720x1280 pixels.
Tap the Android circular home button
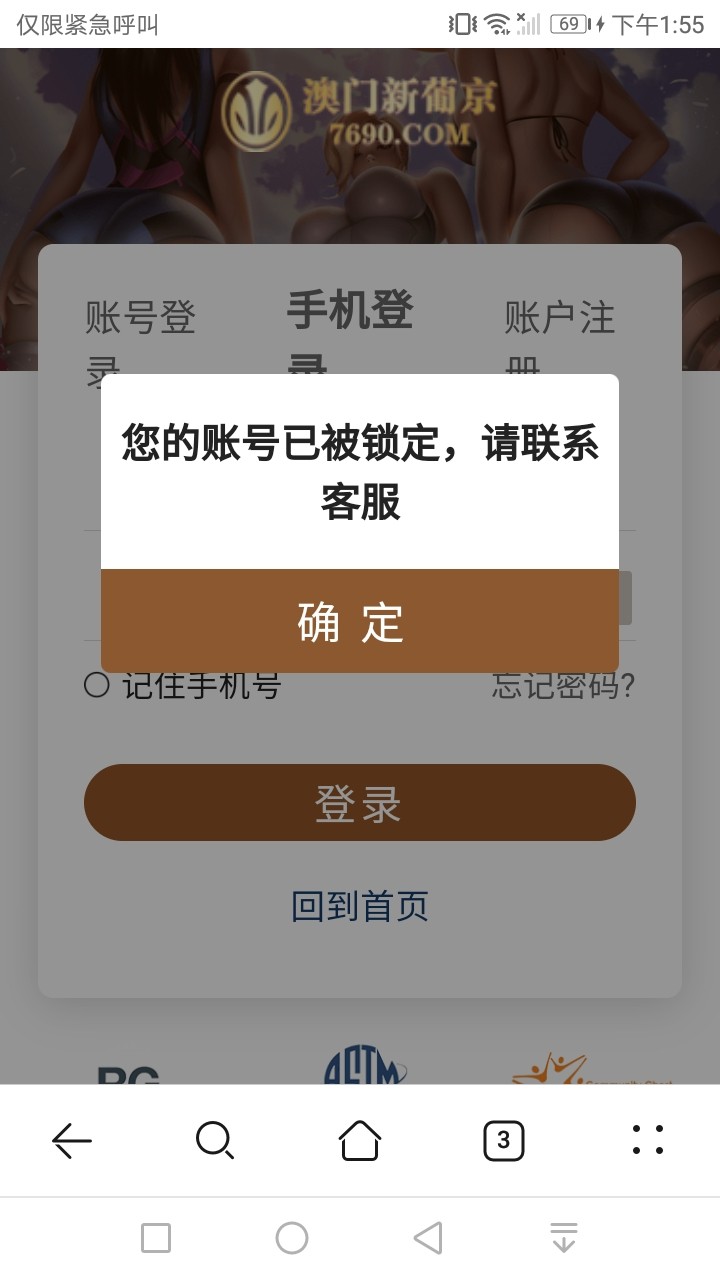pyautogui.click(x=292, y=1238)
